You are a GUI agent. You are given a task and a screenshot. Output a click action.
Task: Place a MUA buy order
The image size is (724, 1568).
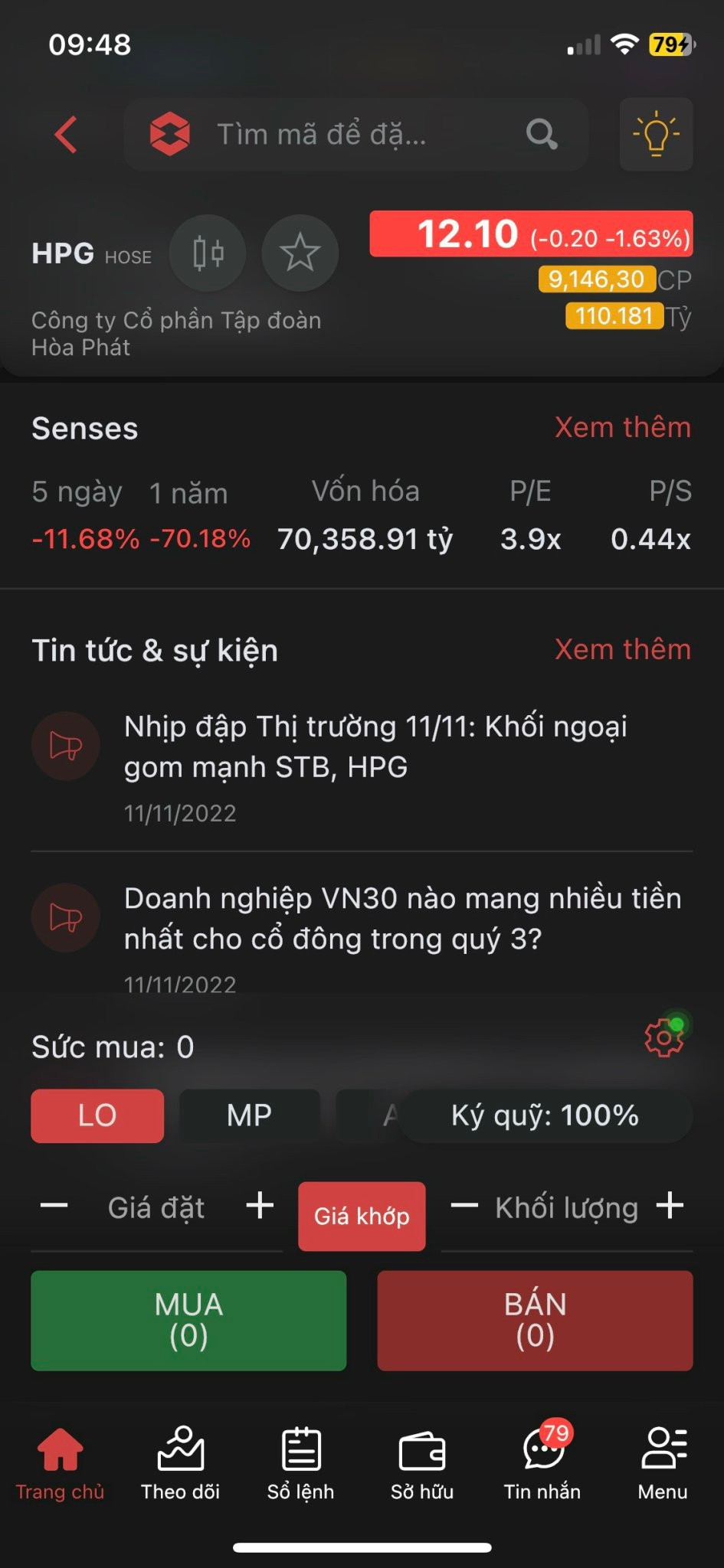188,1320
